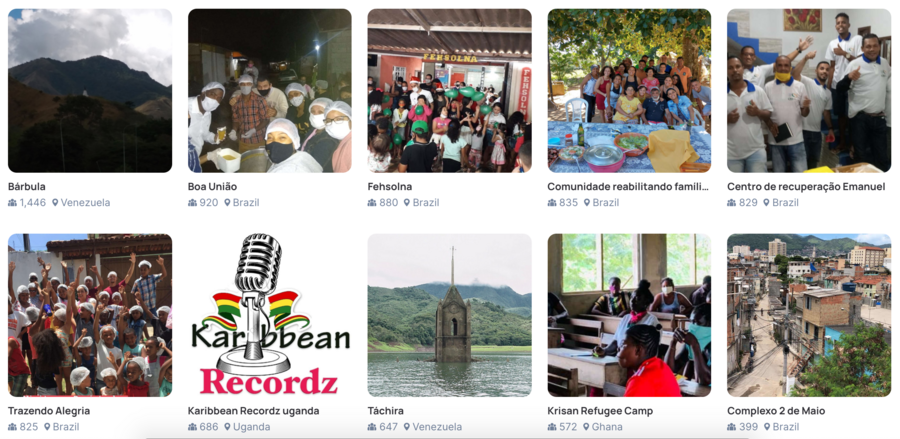View Karibbean Recordz uganda community
The image size is (900, 439).
269,315
